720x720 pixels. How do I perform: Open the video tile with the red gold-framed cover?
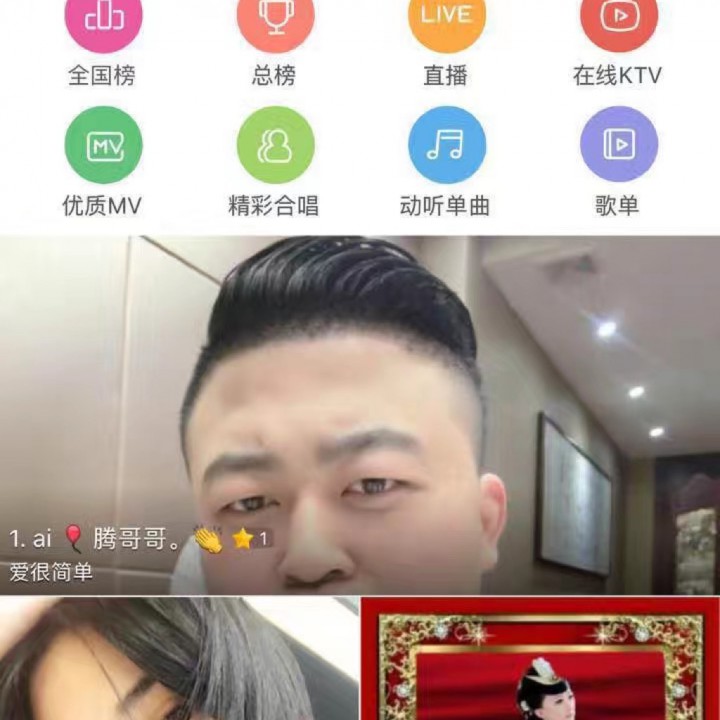540,660
